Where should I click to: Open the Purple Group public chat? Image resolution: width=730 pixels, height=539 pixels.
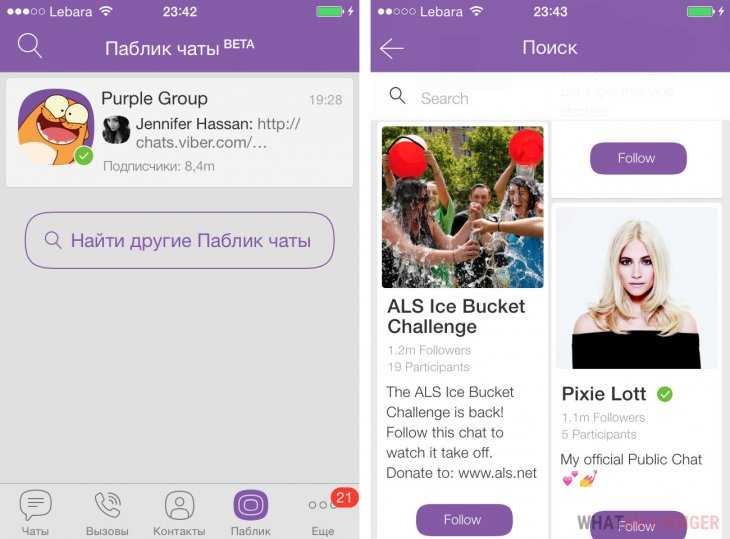point(180,131)
